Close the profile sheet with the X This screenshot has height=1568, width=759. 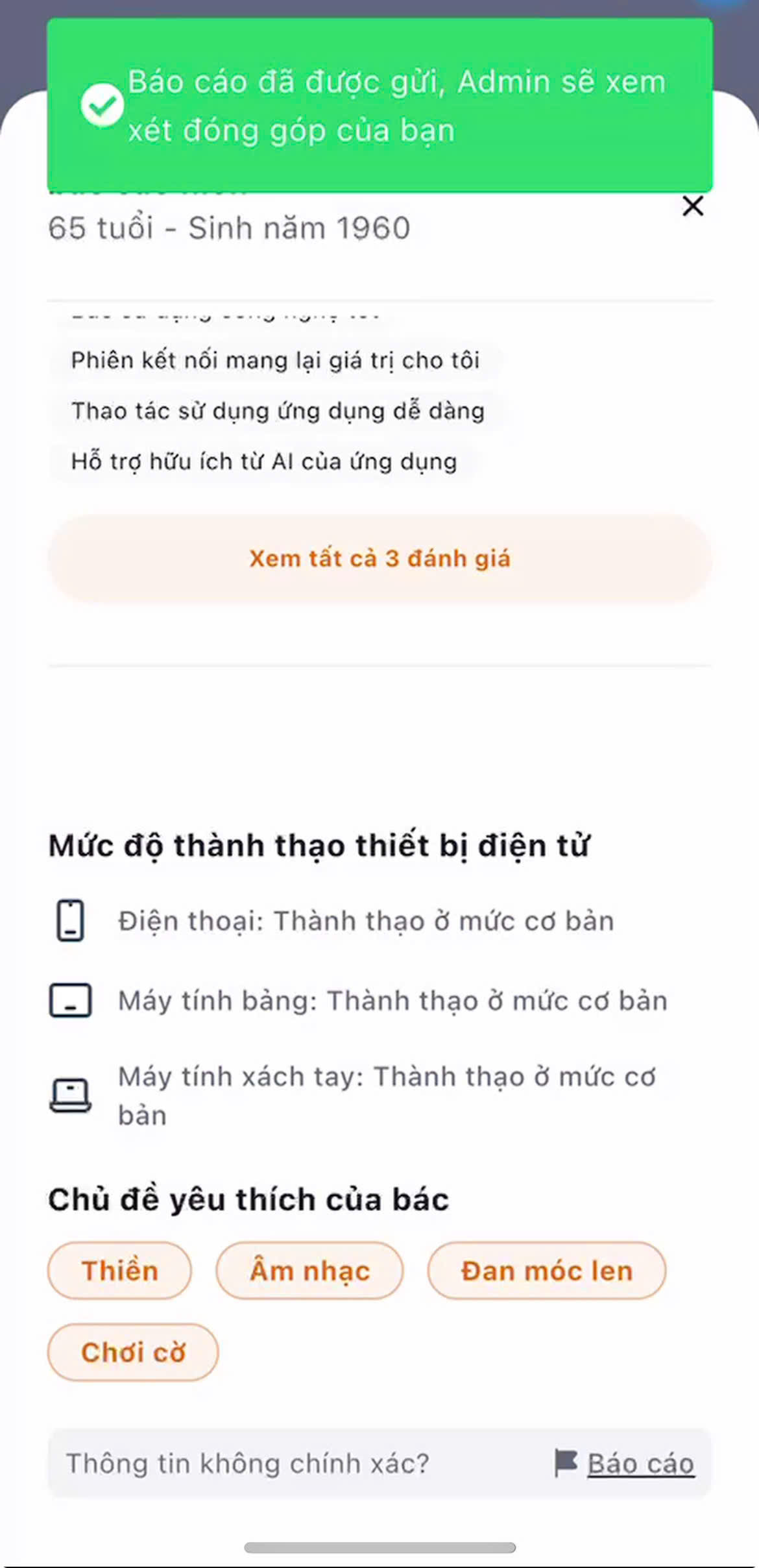692,206
